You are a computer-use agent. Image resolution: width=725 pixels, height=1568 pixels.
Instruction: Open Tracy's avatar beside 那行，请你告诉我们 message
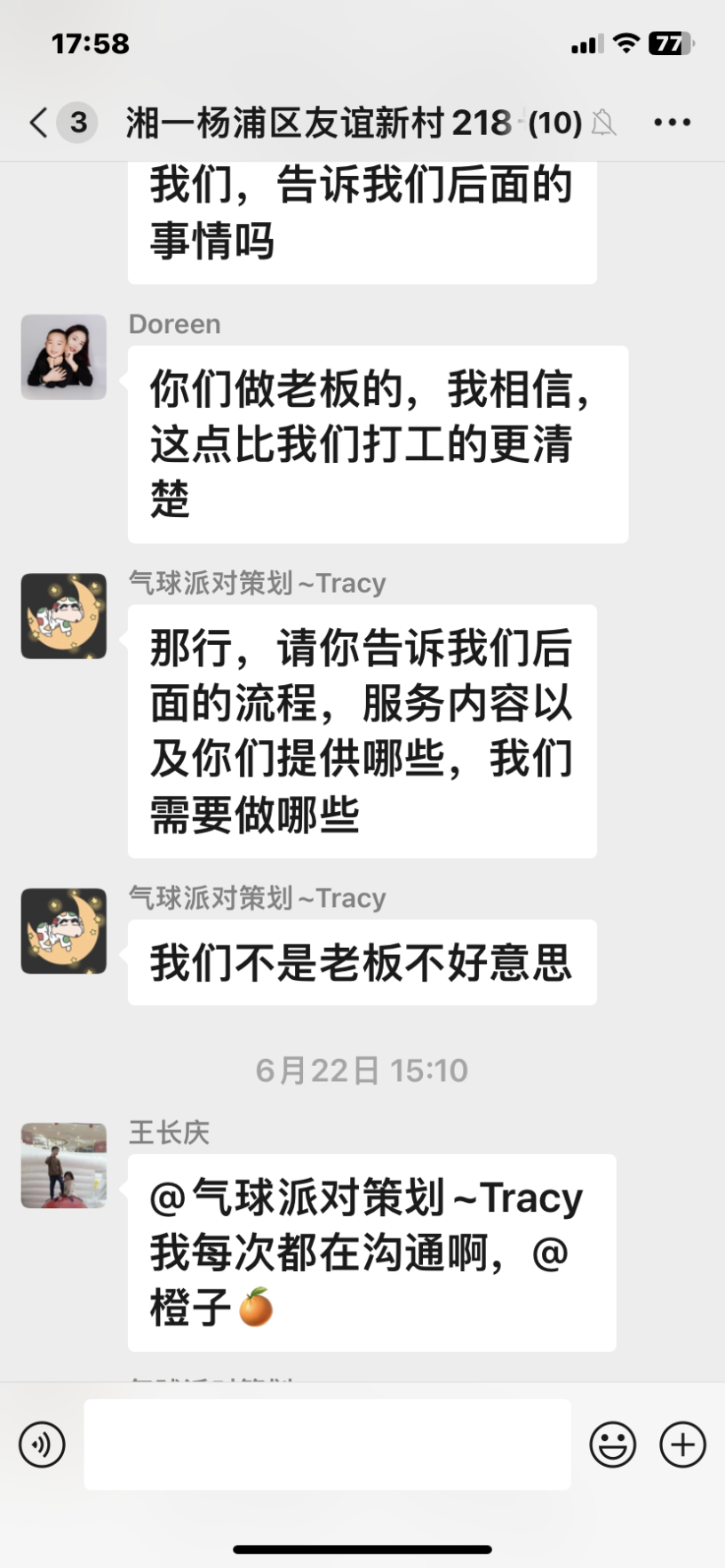pos(64,616)
